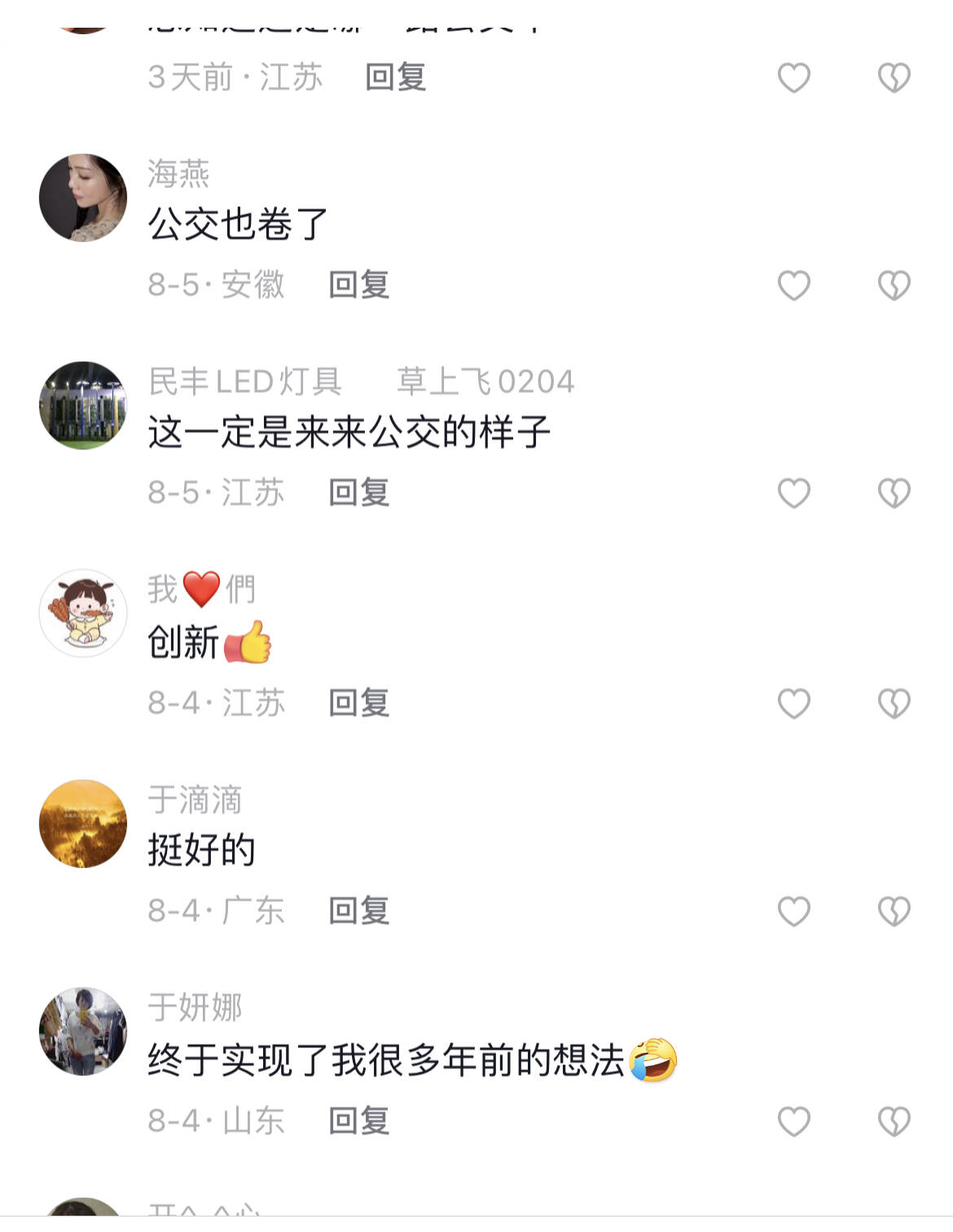The image size is (953, 1232).
Task: Reply to 海燕's comment
Action: point(359,285)
